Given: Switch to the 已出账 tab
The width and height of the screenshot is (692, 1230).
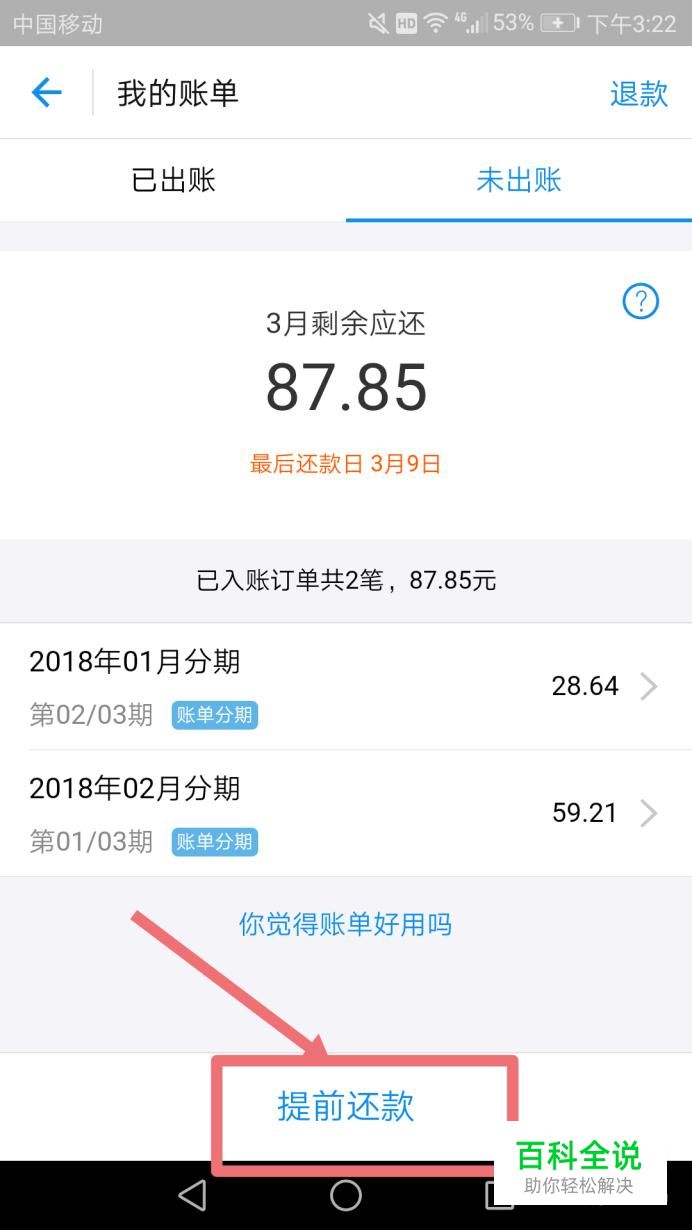Looking at the screenshot, I should coord(173,180).
